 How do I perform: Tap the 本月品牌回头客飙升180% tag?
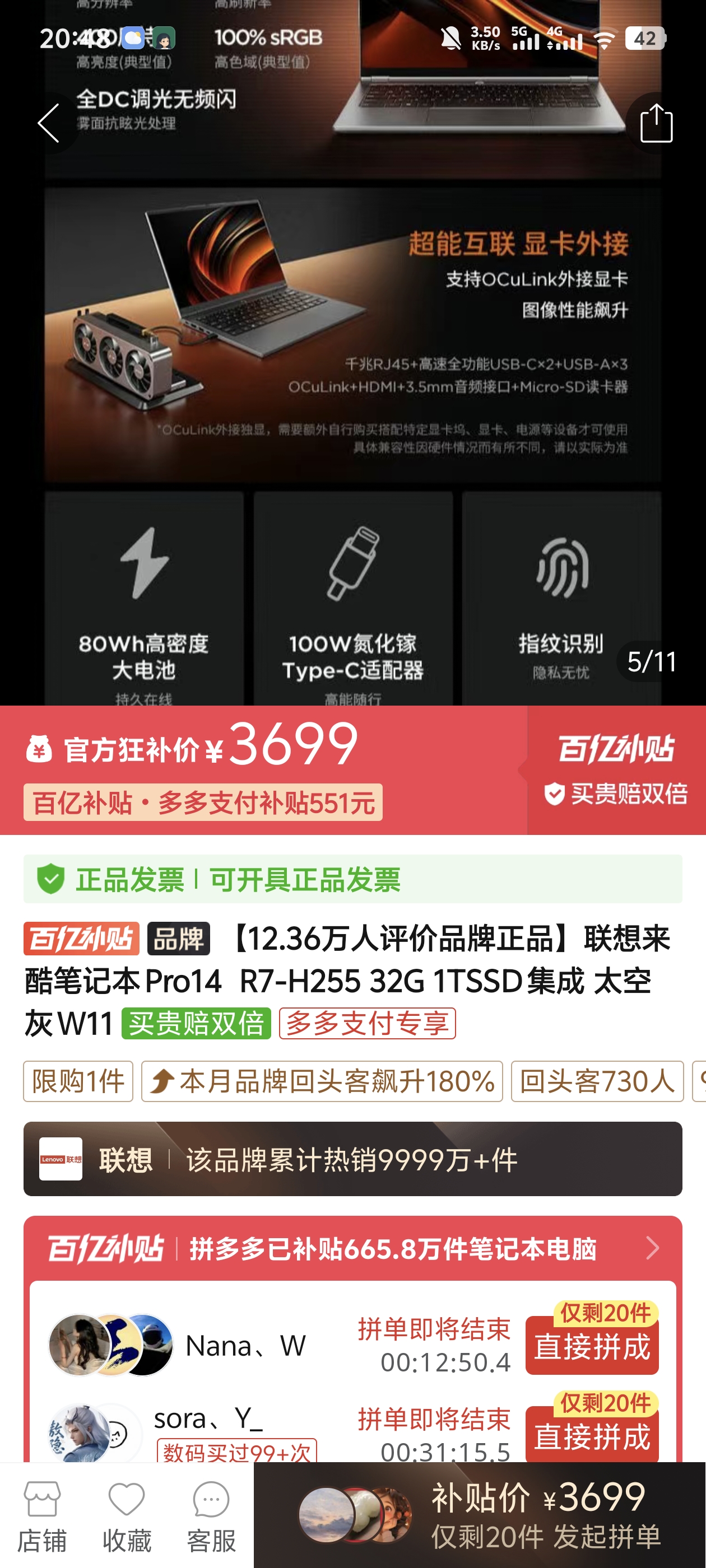pos(322,1082)
